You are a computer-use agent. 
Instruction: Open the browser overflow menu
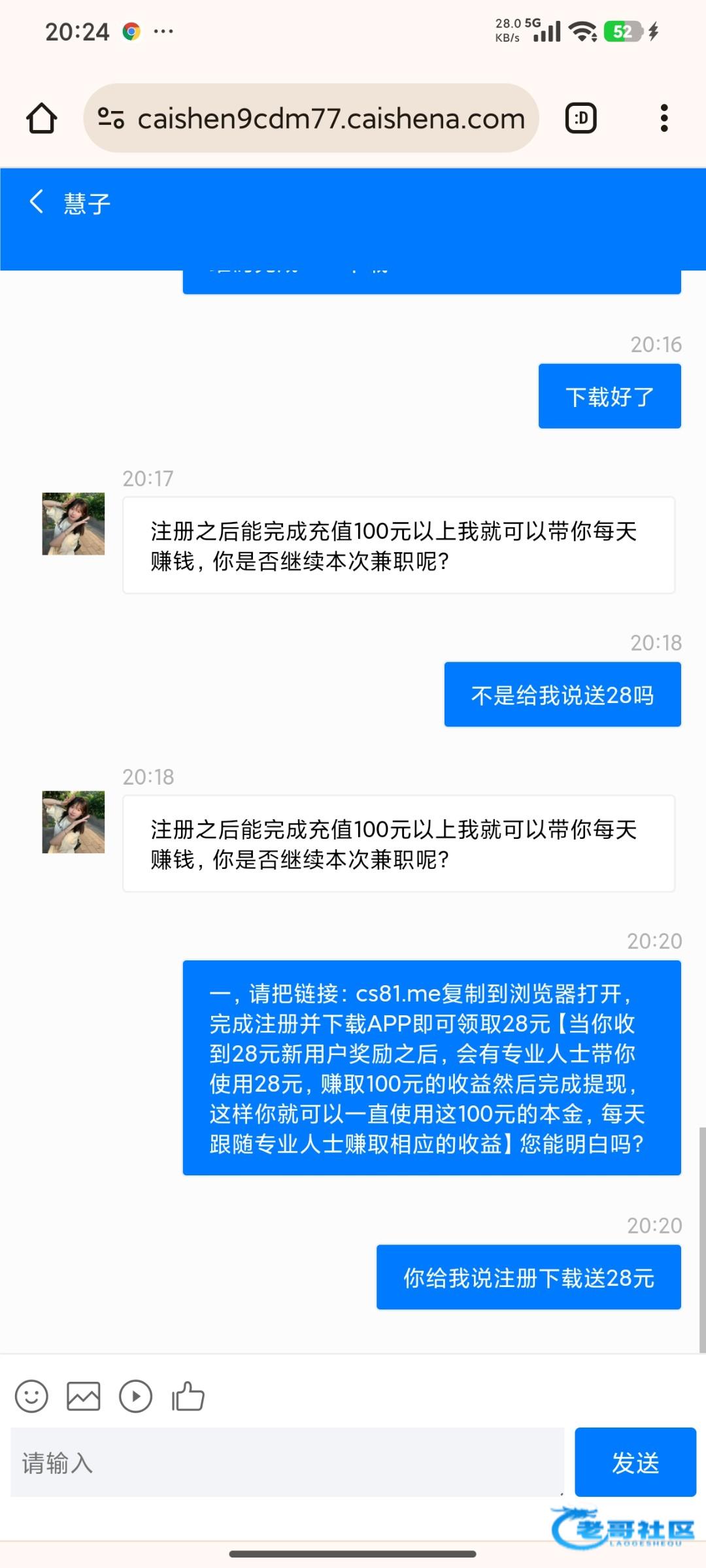(x=664, y=119)
